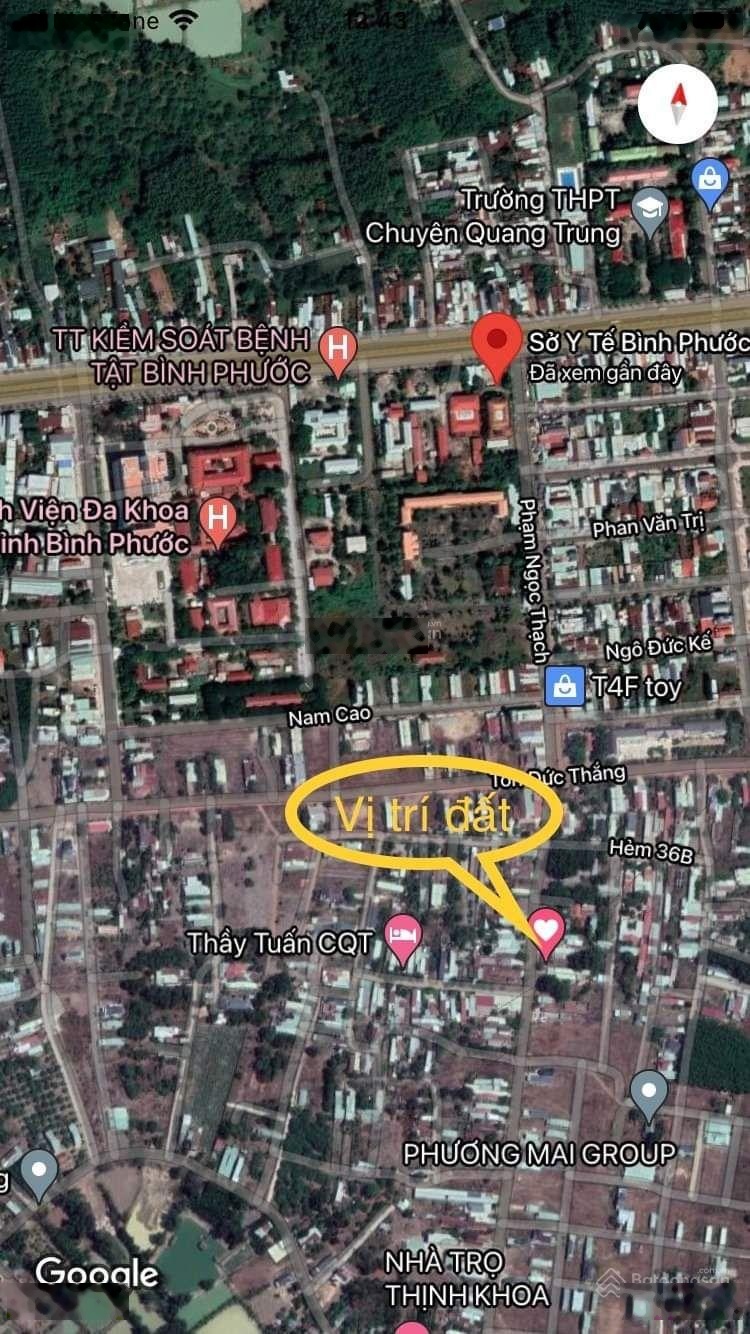750x1334 pixels.
Task: Select the shopping bag marker near the compass
Action: point(710,181)
